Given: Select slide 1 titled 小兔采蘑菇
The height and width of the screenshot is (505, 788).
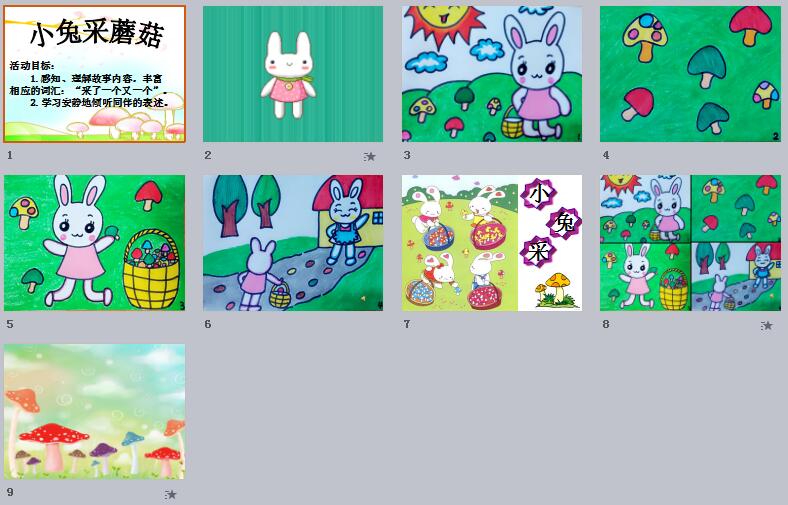Looking at the screenshot, I should tap(95, 74).
